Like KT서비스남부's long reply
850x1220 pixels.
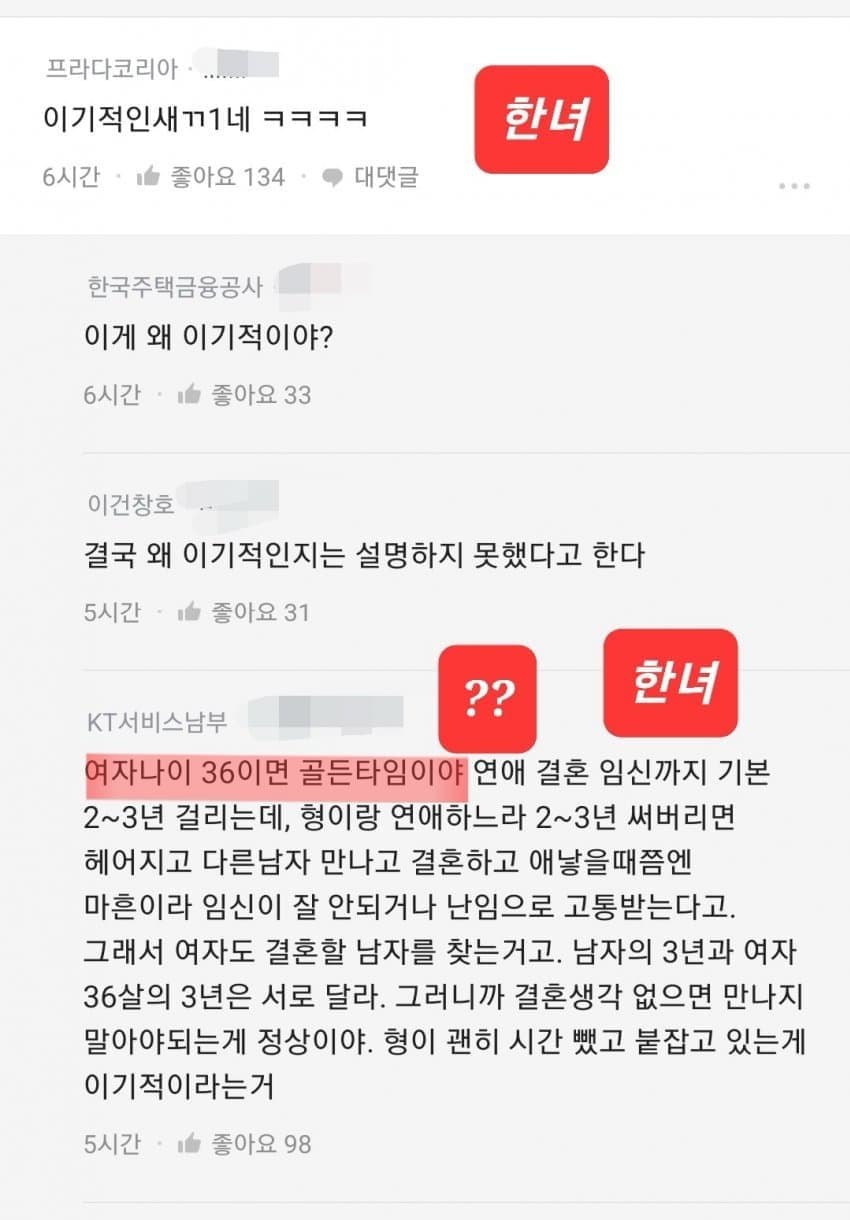(x=190, y=1143)
